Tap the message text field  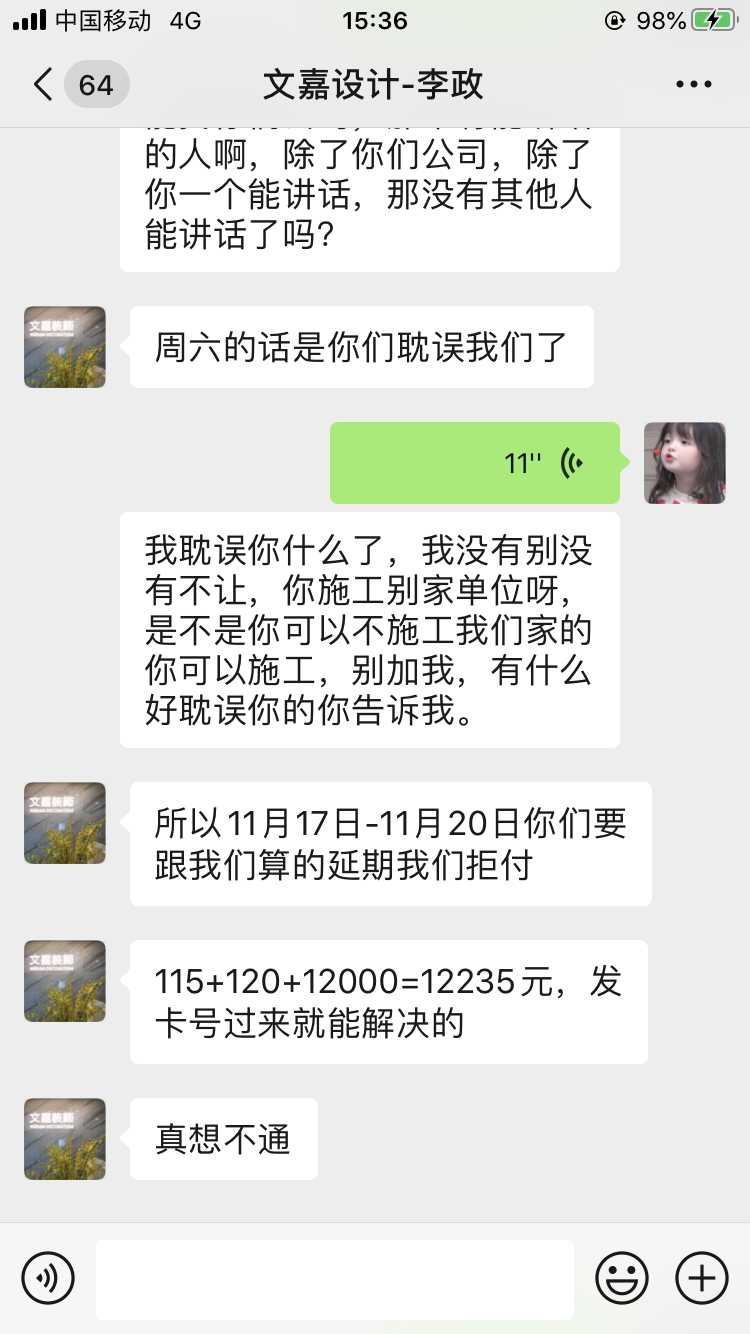coord(335,1278)
